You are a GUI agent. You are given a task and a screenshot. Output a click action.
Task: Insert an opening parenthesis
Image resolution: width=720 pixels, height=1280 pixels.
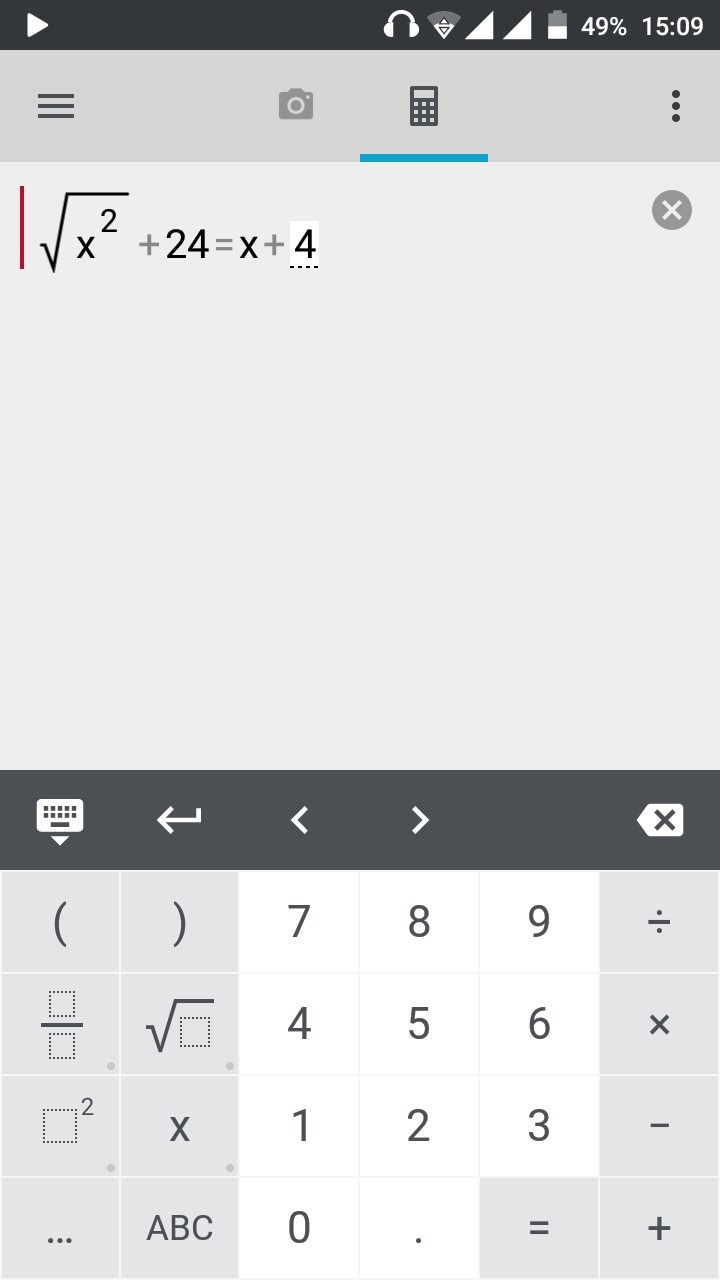click(60, 922)
